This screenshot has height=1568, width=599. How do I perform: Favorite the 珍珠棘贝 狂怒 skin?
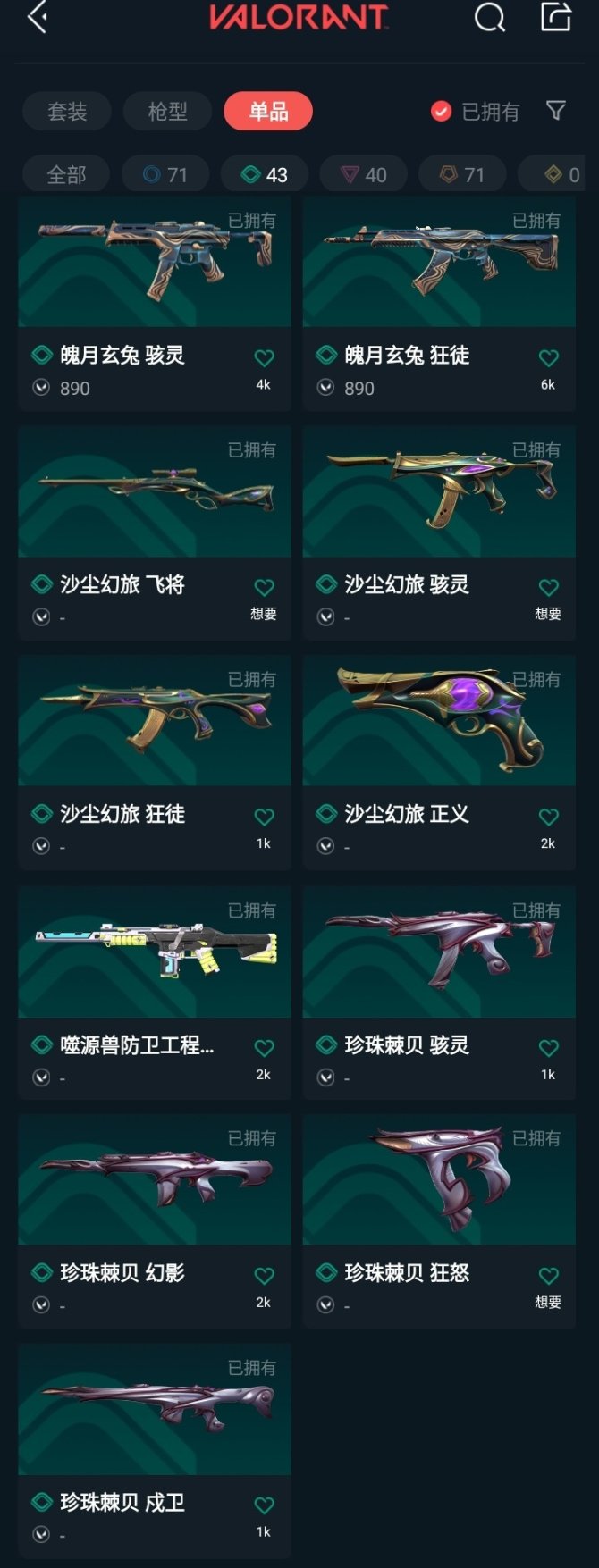[x=549, y=1277]
